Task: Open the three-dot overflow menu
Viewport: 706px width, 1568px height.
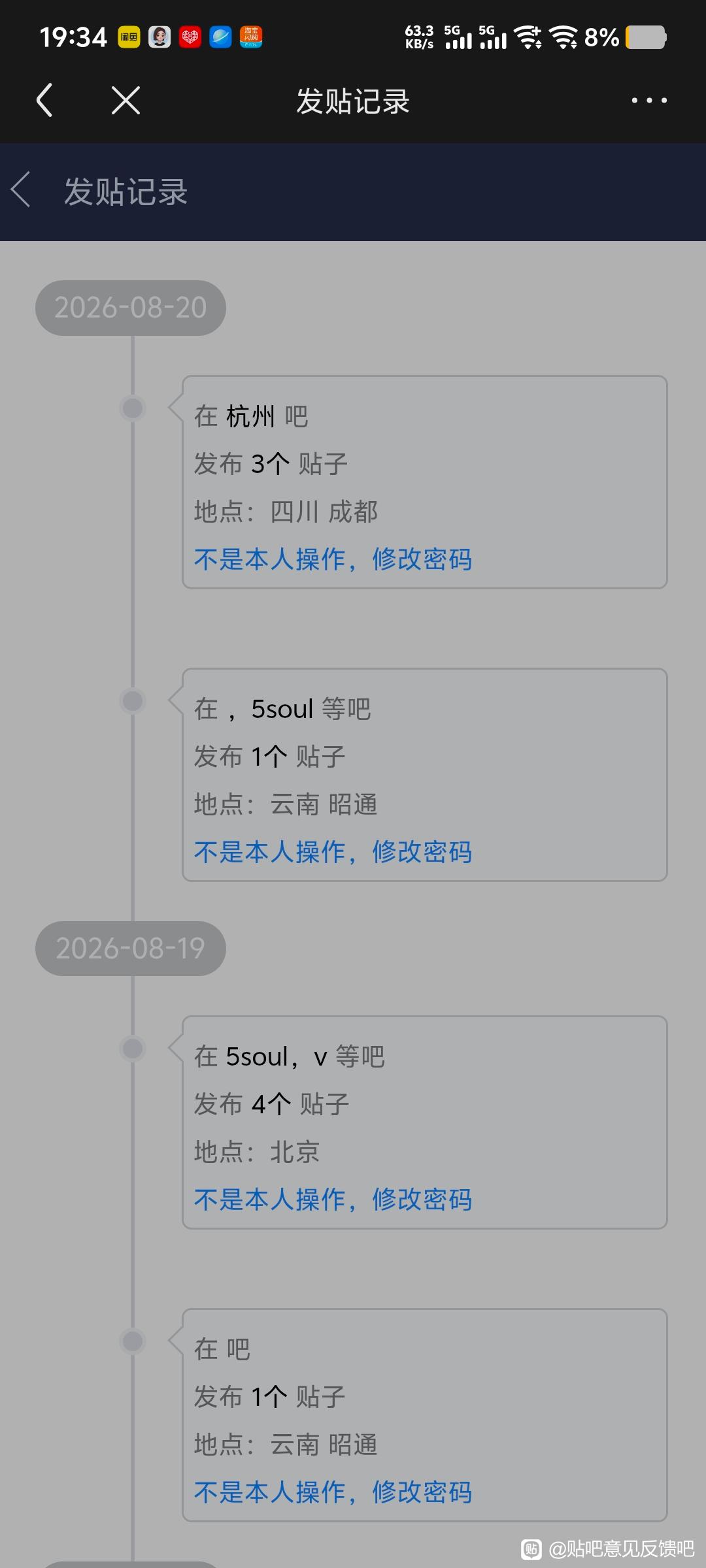Action: click(649, 101)
